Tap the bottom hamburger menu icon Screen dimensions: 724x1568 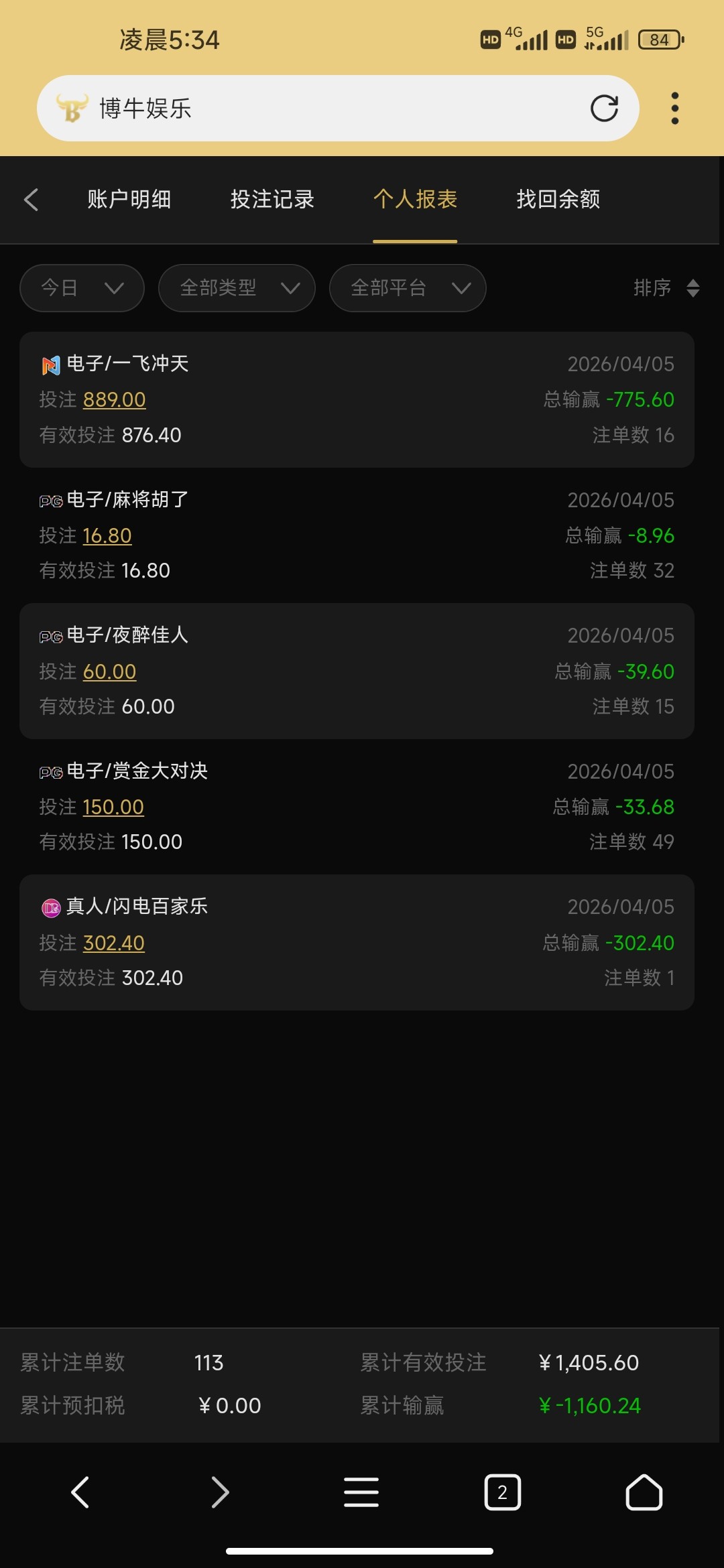coord(361,1493)
